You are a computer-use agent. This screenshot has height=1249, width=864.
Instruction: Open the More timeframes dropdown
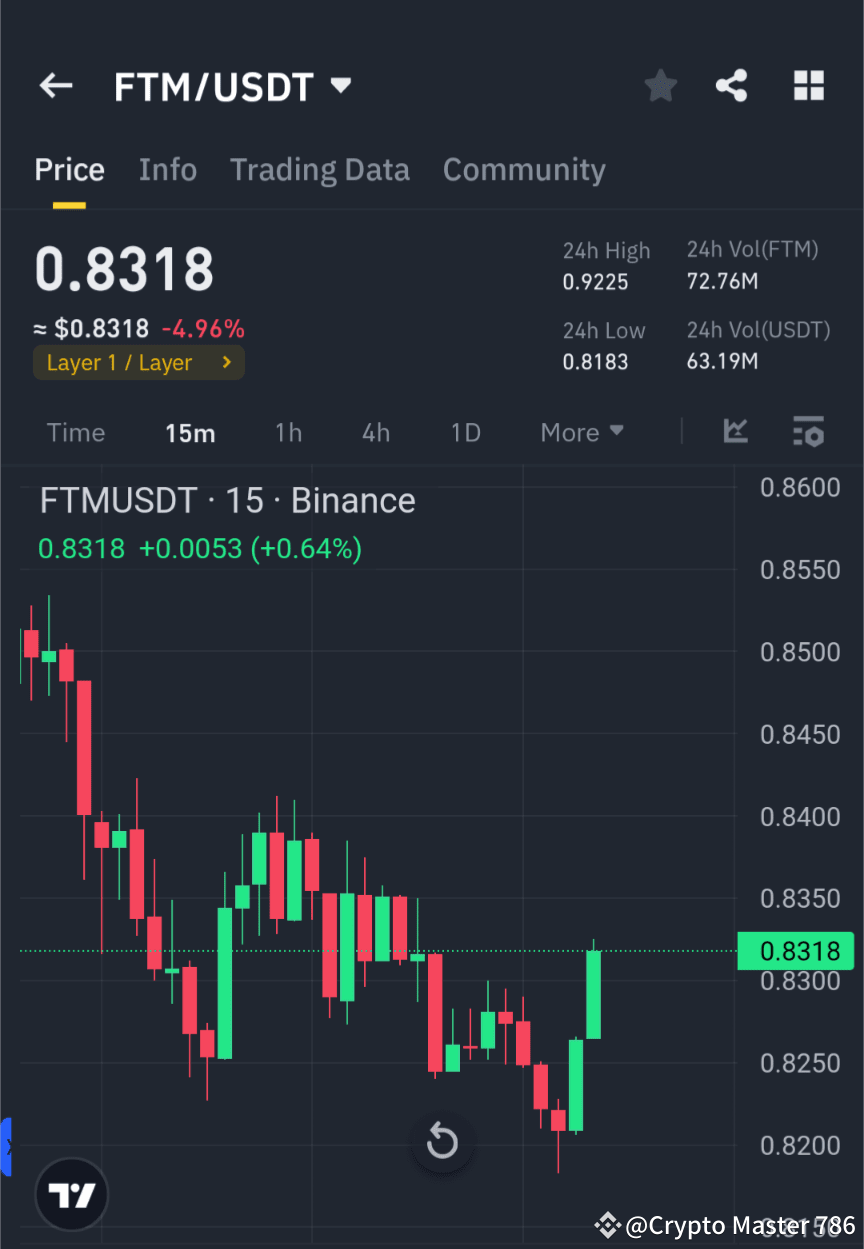[x=581, y=432]
